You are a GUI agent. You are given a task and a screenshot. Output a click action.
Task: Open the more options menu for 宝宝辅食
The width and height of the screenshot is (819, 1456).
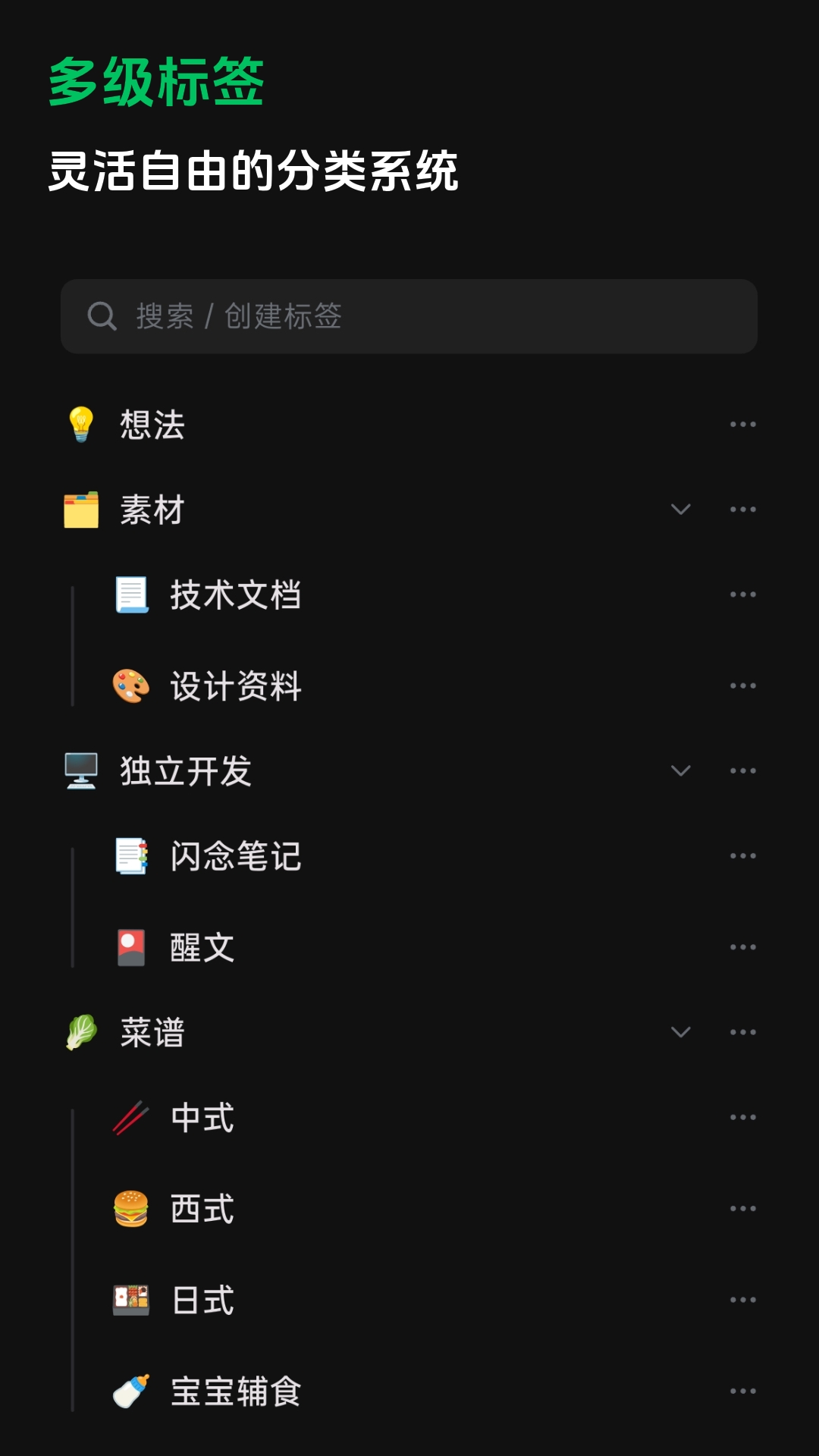point(742,1390)
